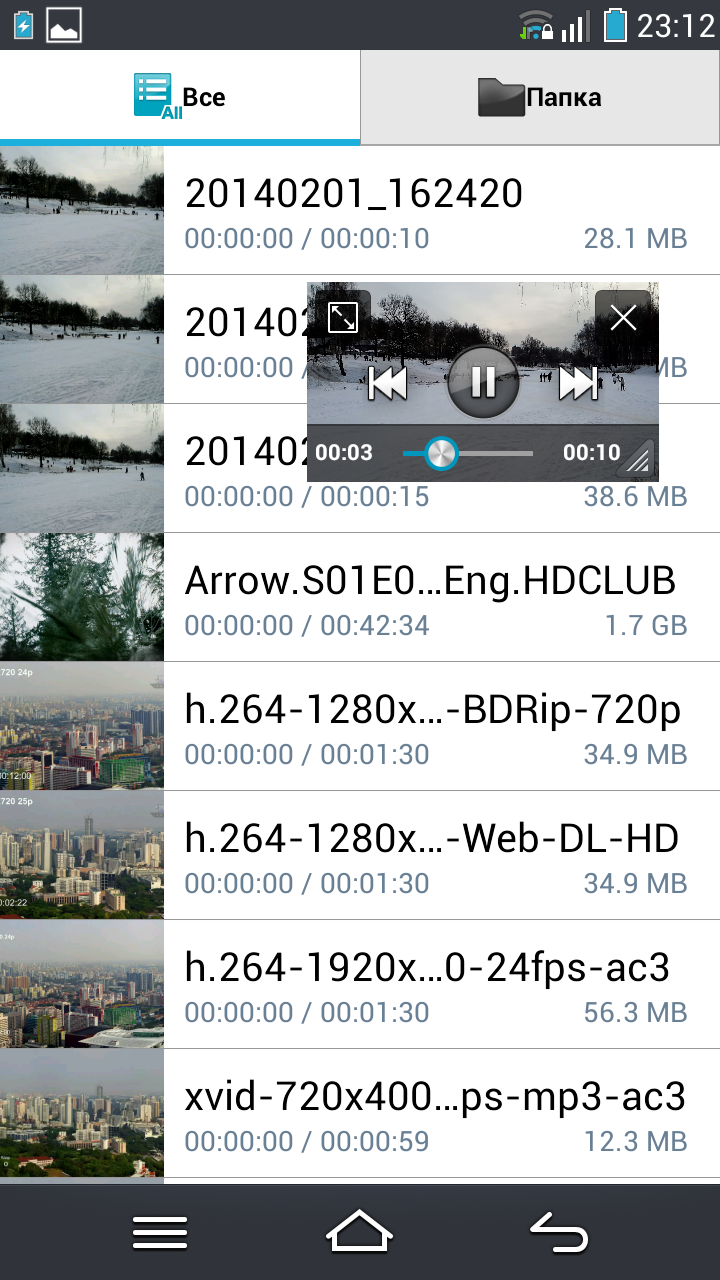Close the floating video window
This screenshot has height=1280, width=720.
point(623,318)
